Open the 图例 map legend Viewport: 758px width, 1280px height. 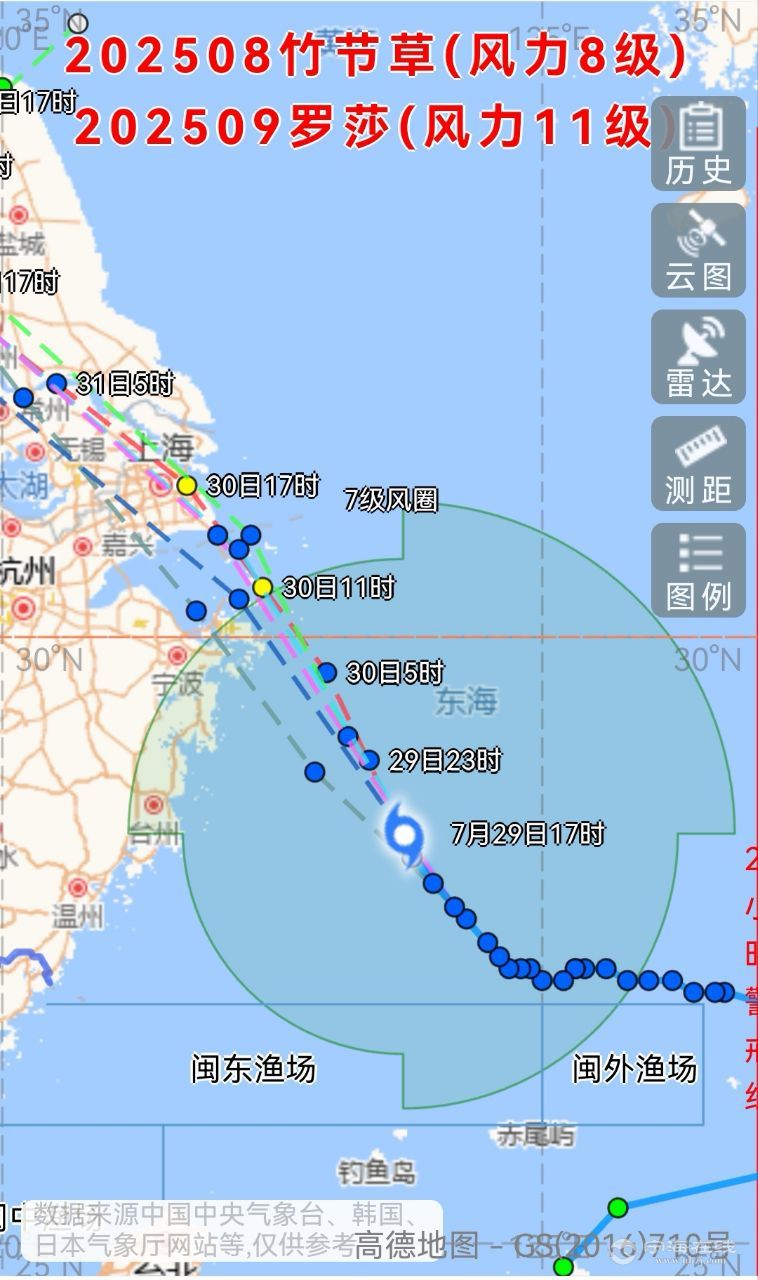(698, 570)
